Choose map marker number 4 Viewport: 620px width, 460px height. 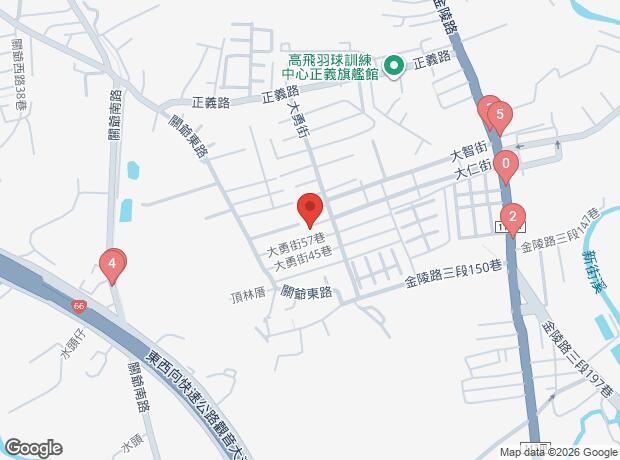click(x=113, y=265)
